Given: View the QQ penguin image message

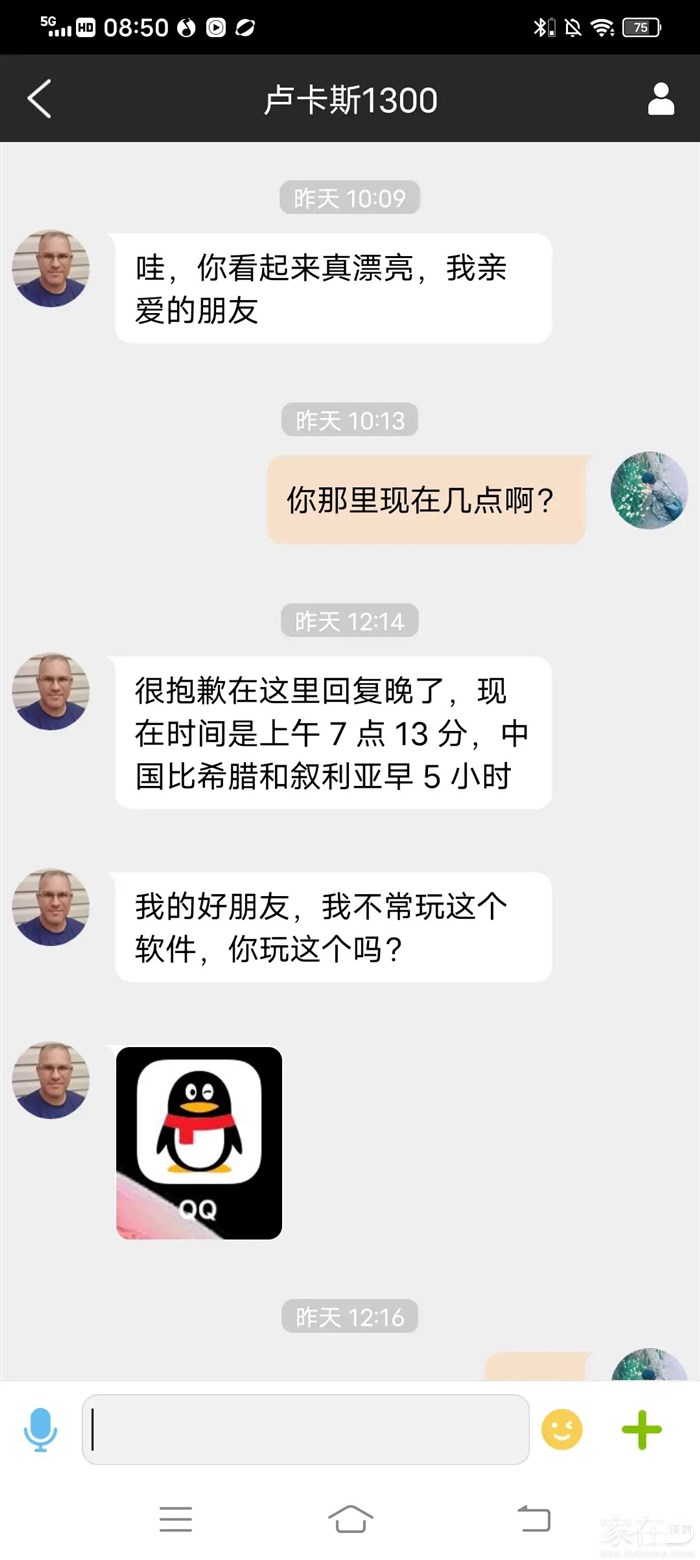Looking at the screenshot, I should pyautogui.click(x=199, y=1143).
